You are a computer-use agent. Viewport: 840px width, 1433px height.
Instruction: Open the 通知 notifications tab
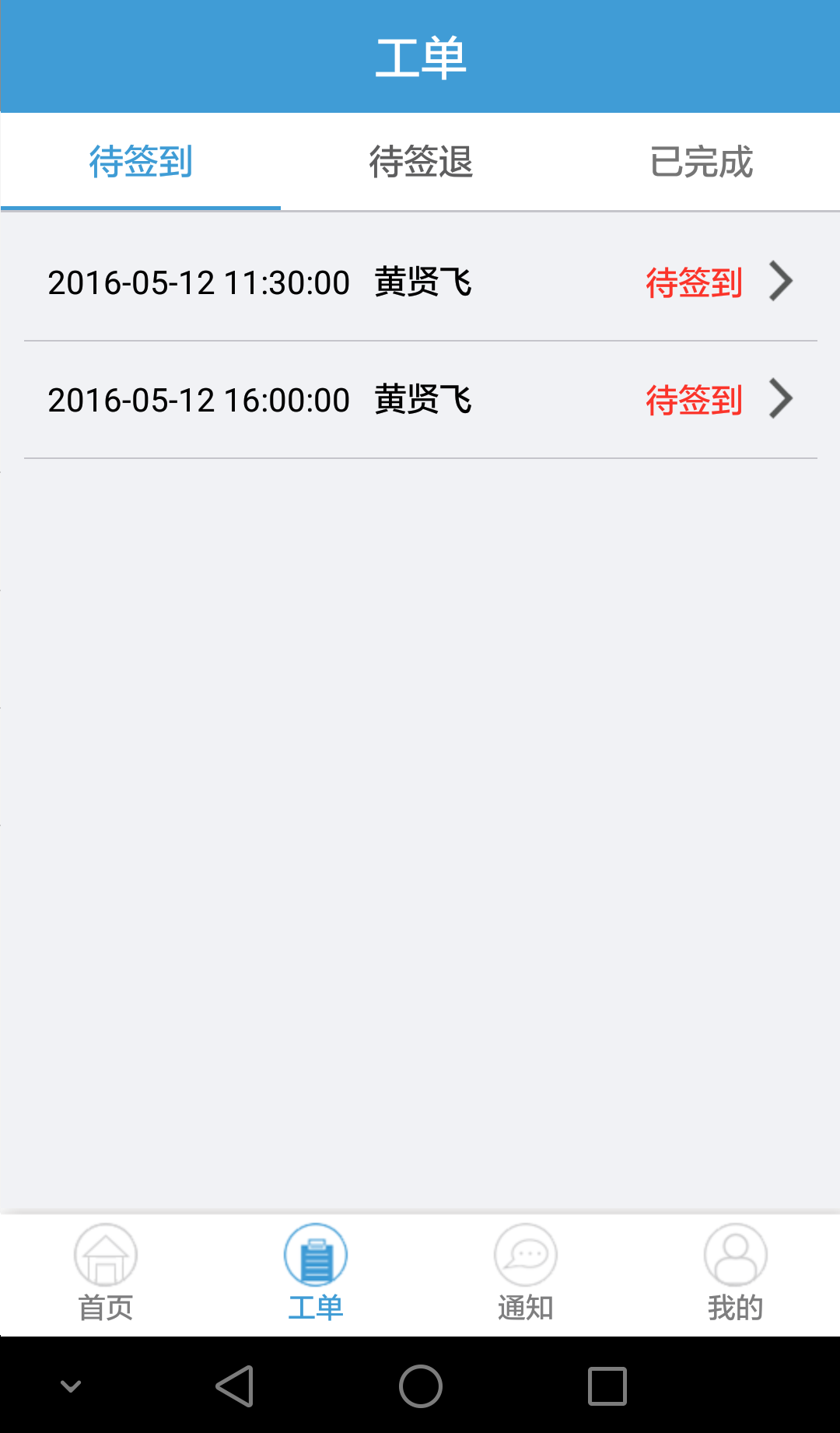pyautogui.click(x=526, y=1274)
